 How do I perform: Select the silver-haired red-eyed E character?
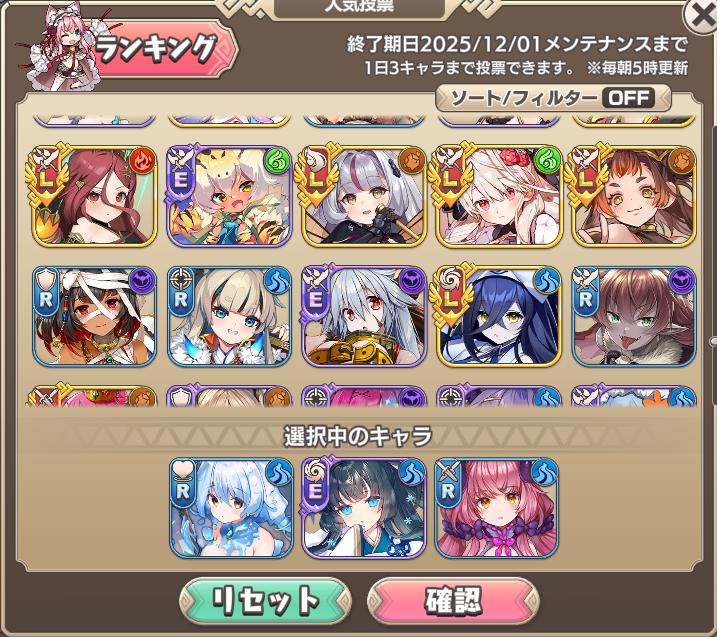pos(364,316)
